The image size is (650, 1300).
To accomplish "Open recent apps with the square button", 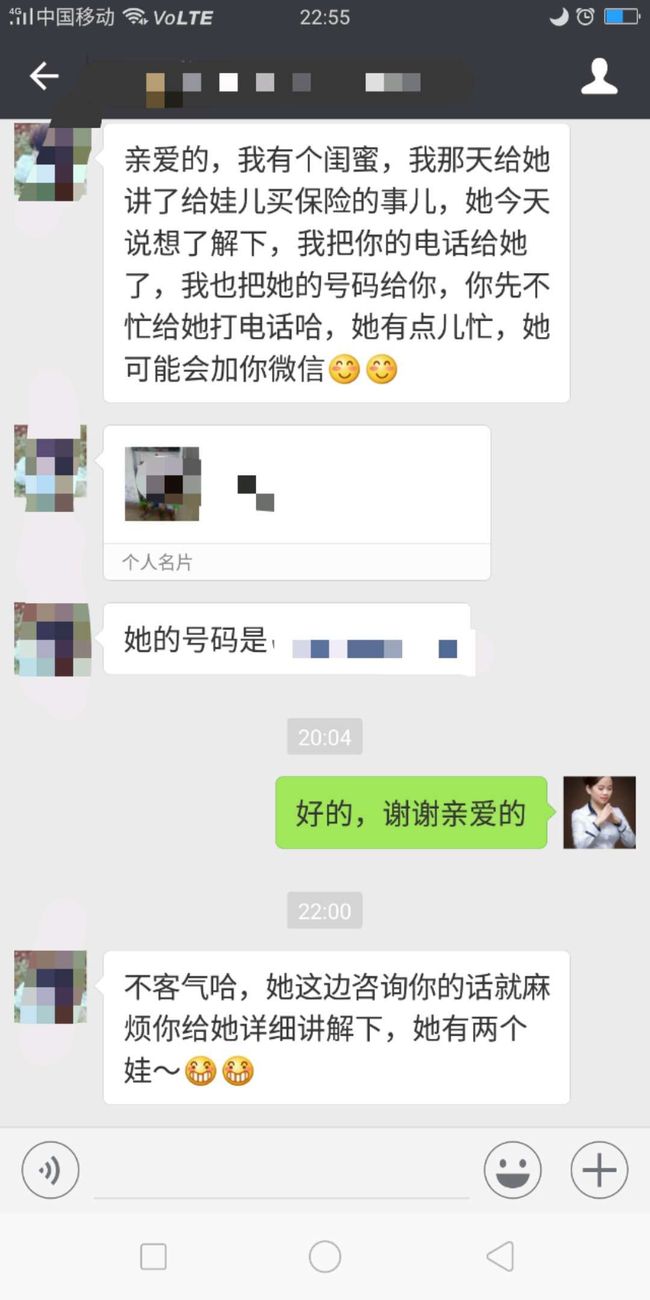I will click(x=153, y=1257).
